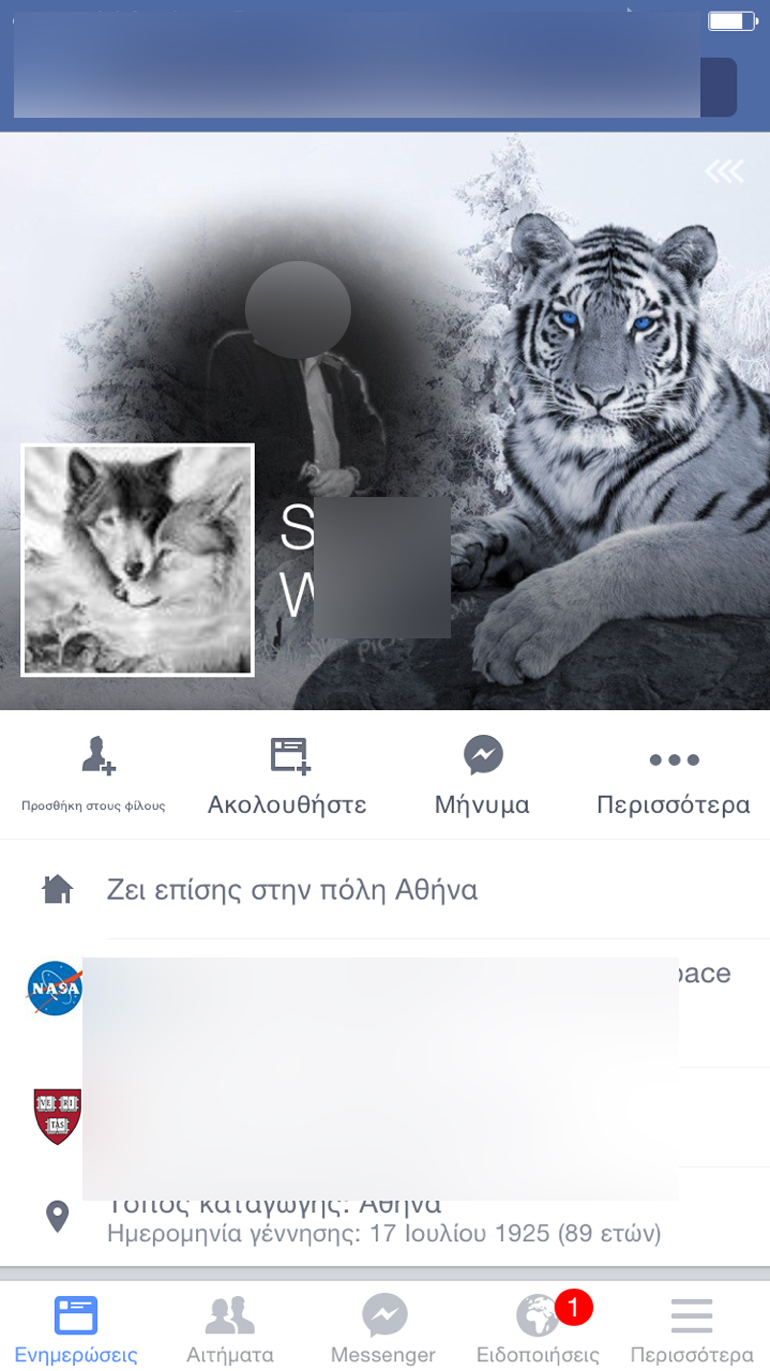Viewport: 770px width, 1371px height.
Task: Follow the profile with Ακολουθήστε
Action: (x=288, y=776)
